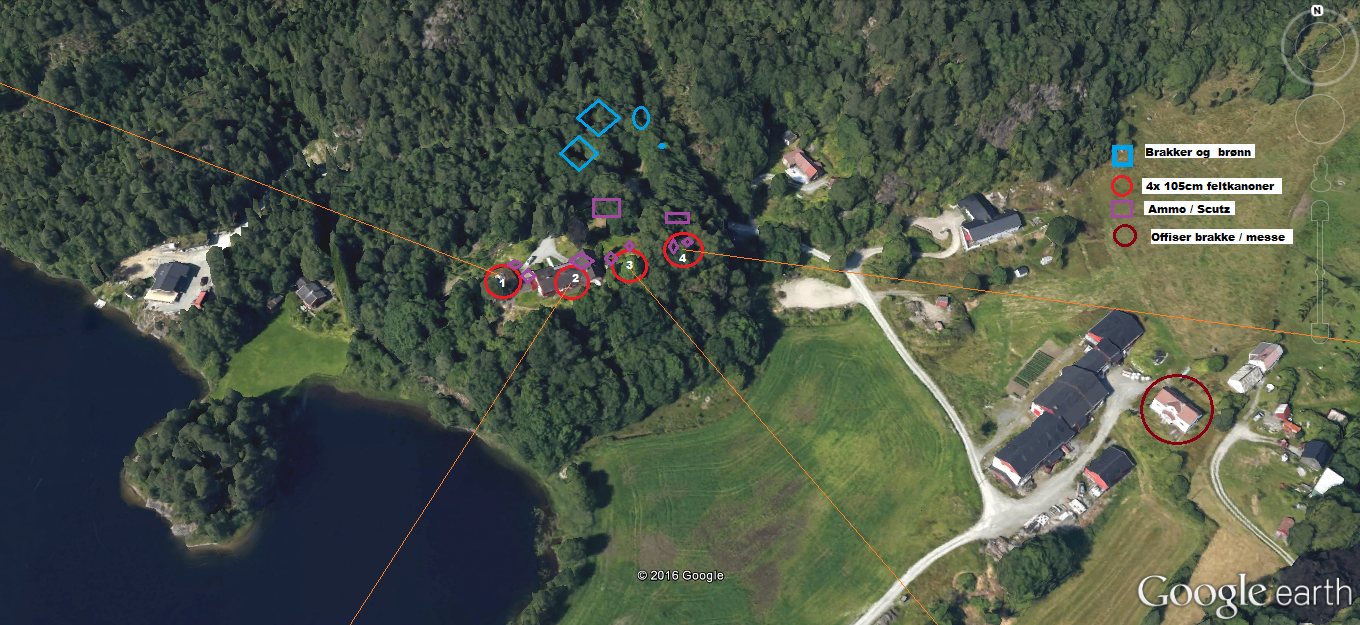
Task: Tap the top of the zoom slider
Action: coord(1319,210)
